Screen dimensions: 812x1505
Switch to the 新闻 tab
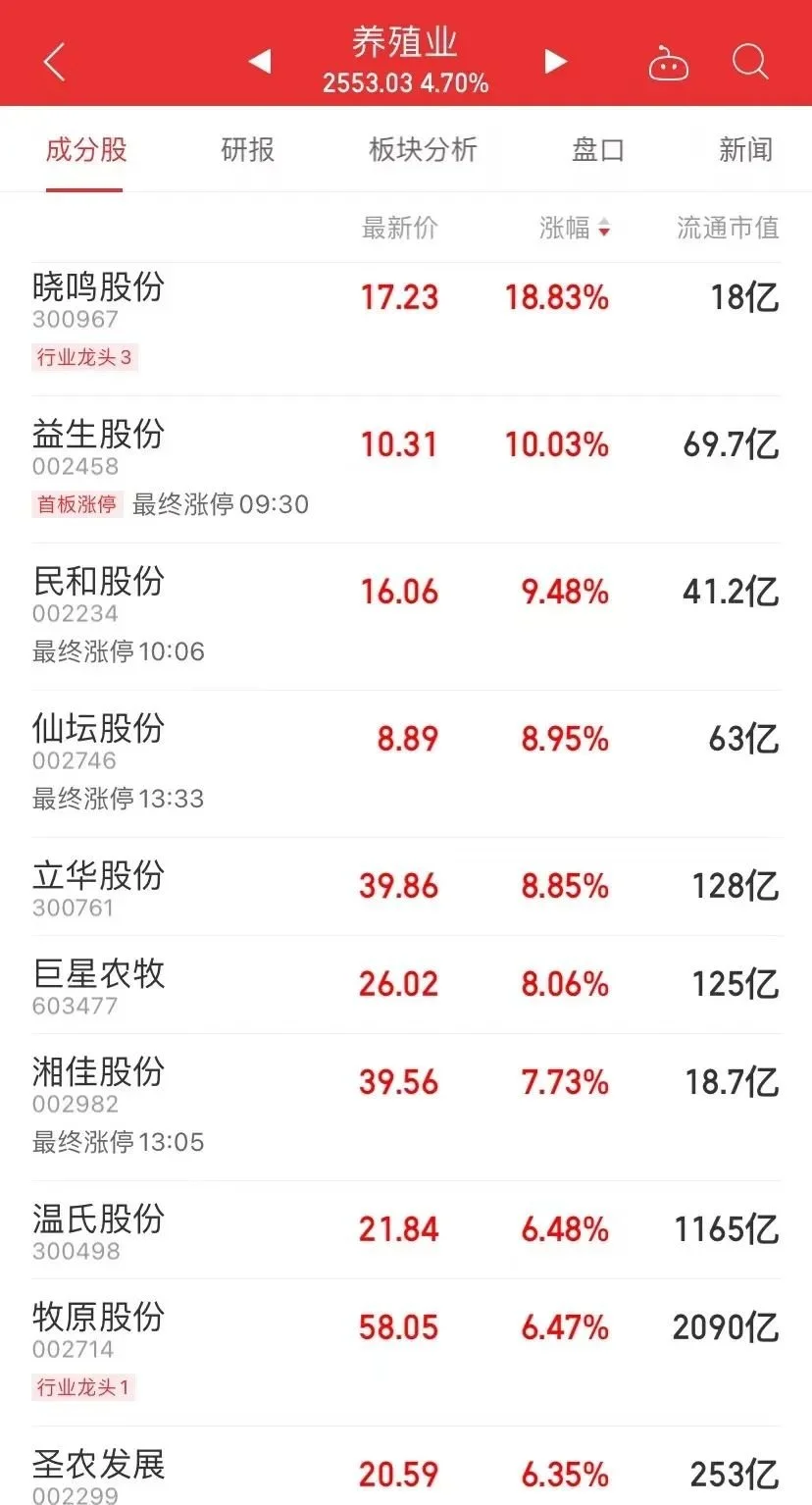[x=745, y=150]
